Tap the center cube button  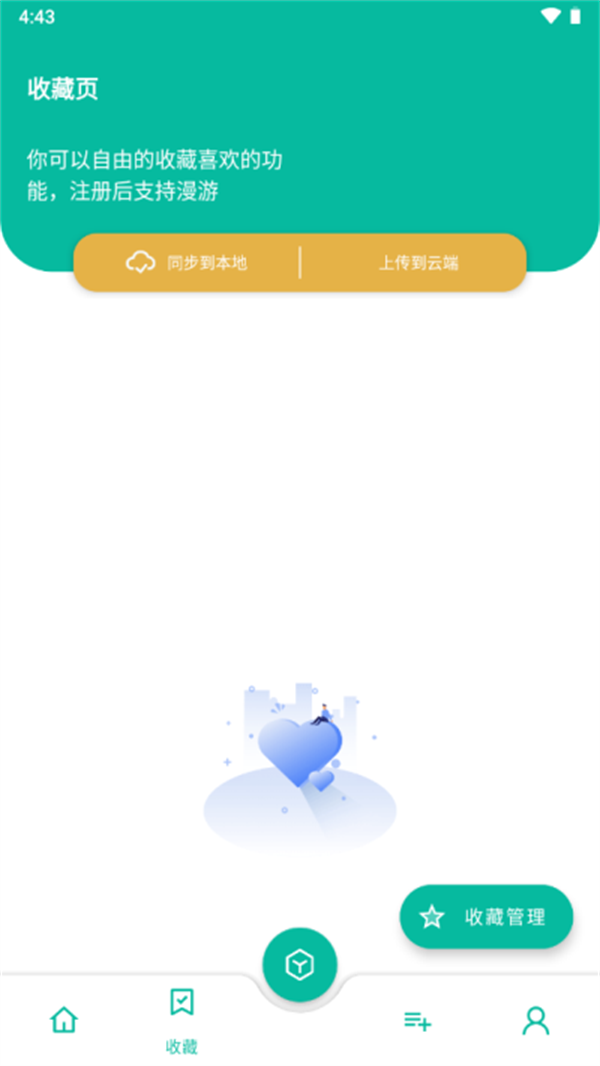[300, 965]
